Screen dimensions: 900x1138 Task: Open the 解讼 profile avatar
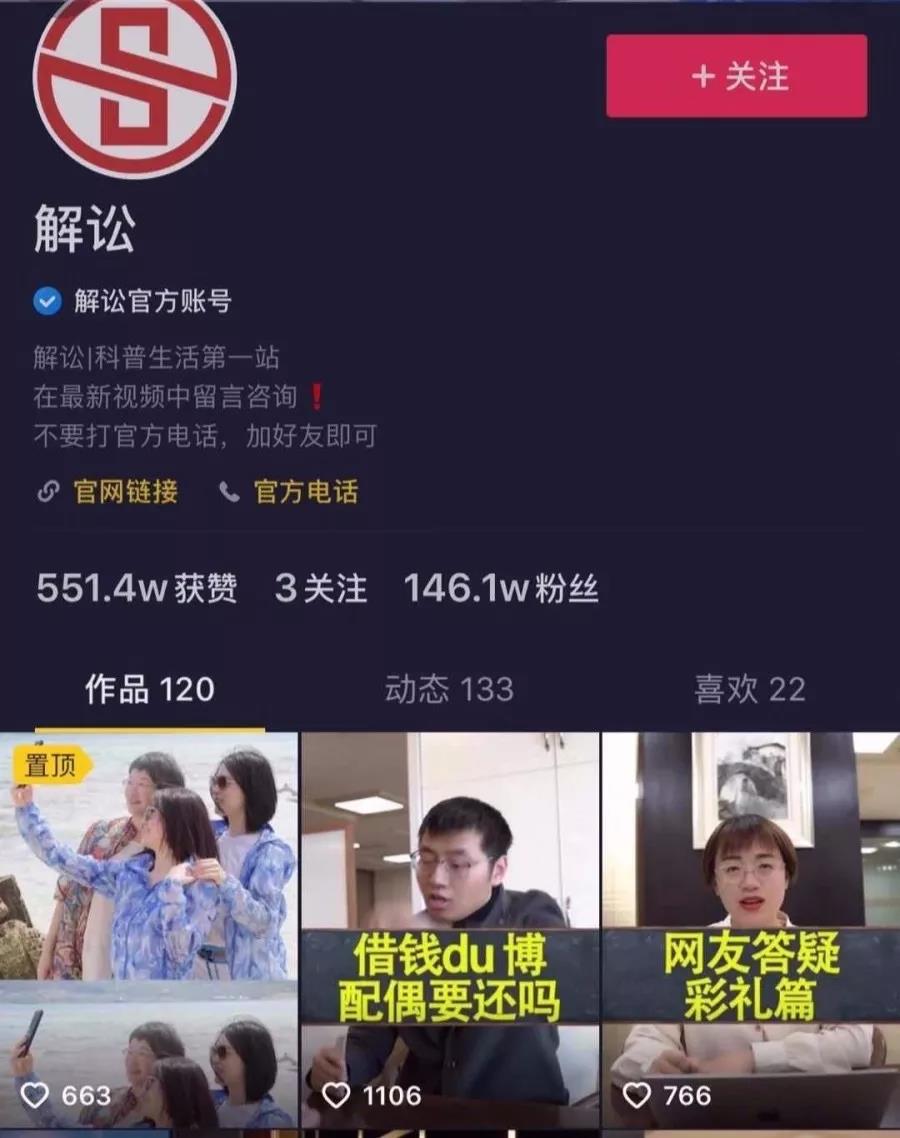click(135, 82)
